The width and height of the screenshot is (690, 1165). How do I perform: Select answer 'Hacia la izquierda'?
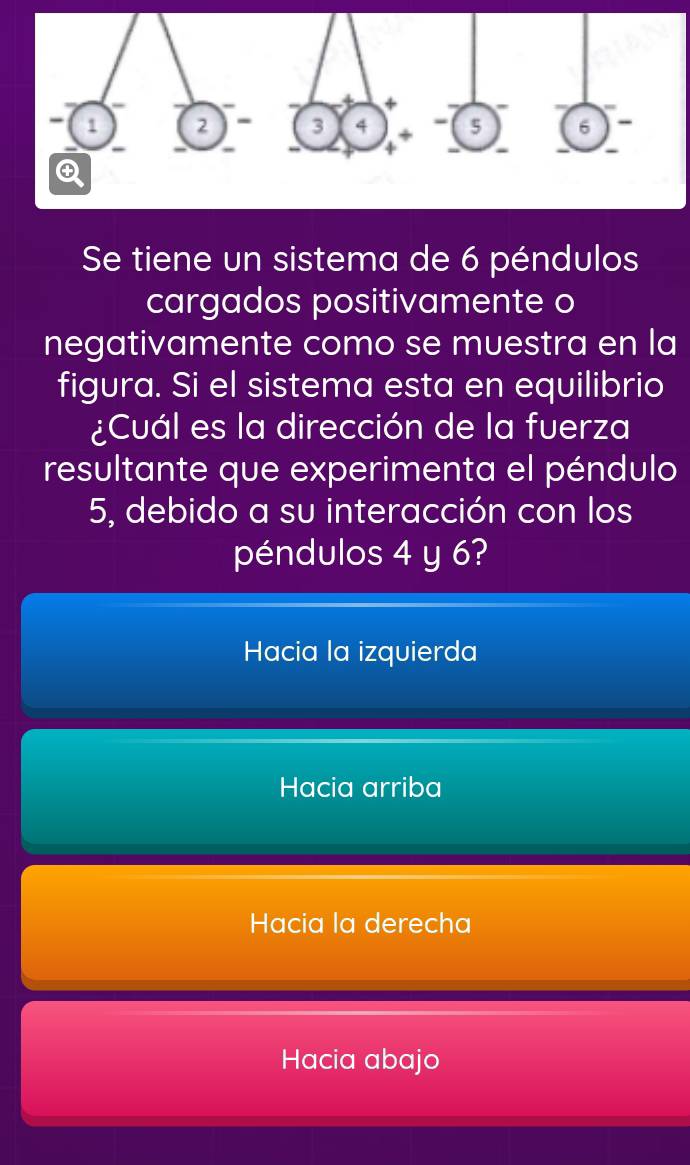pos(360,652)
